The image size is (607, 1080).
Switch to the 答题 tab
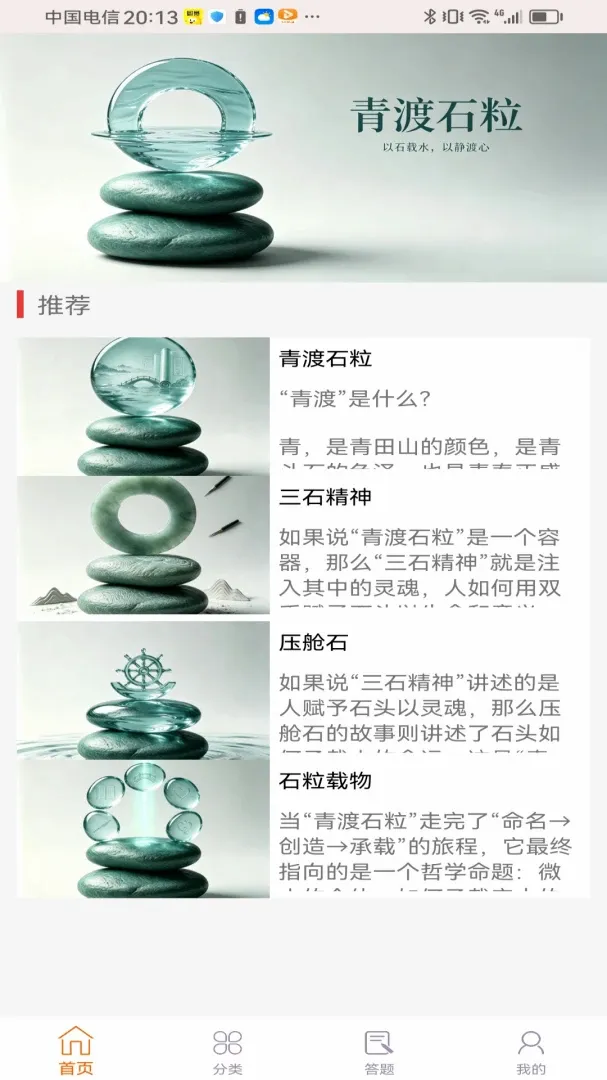[379, 1050]
